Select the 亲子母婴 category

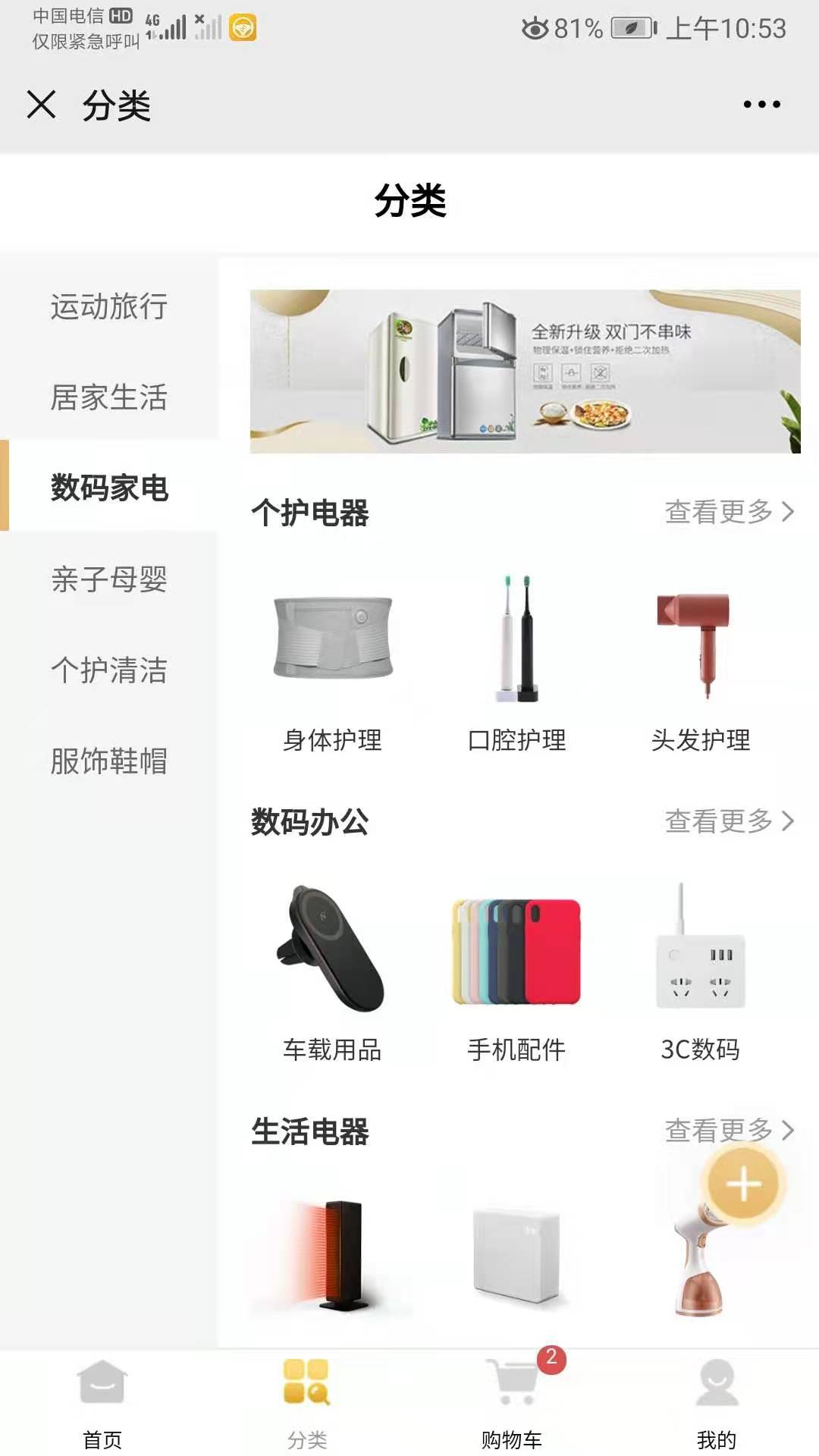(x=109, y=579)
